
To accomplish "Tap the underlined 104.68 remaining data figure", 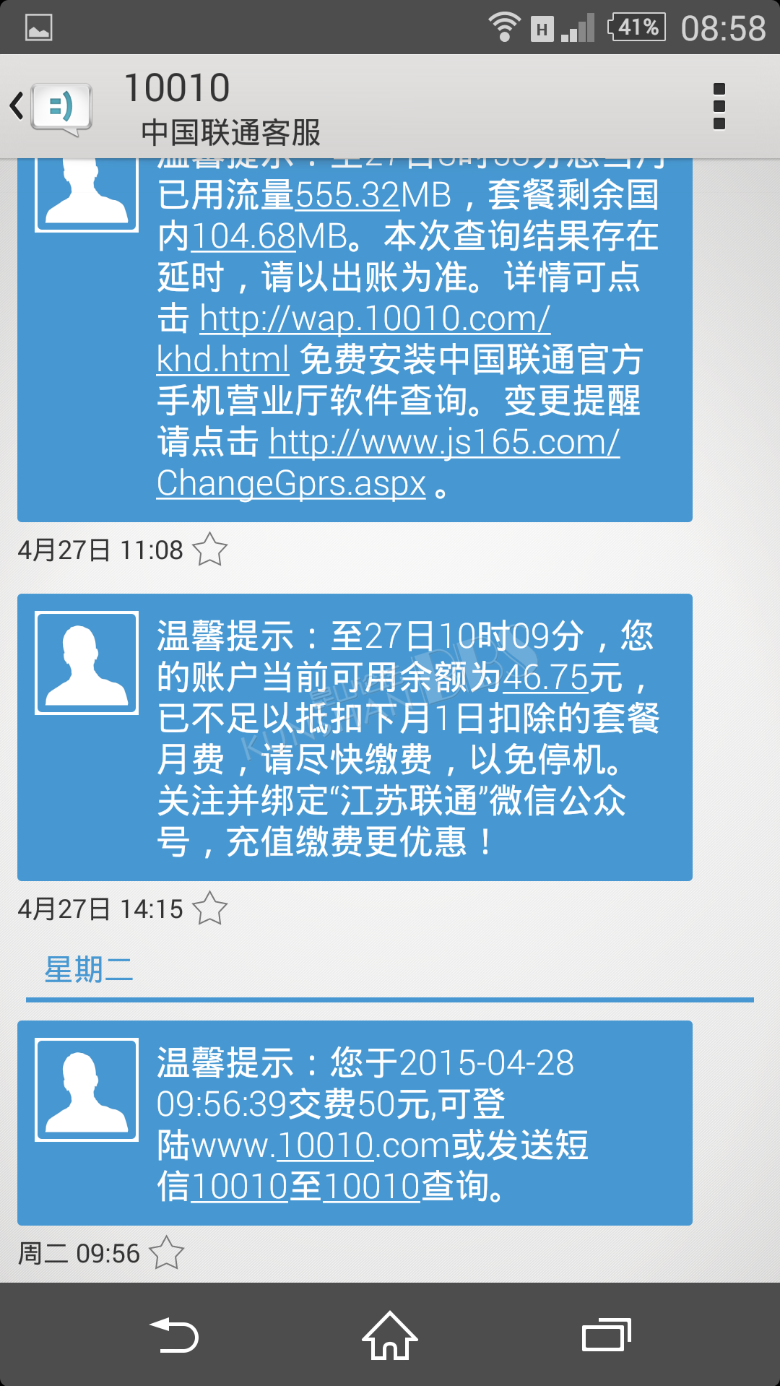I will click(x=242, y=236).
